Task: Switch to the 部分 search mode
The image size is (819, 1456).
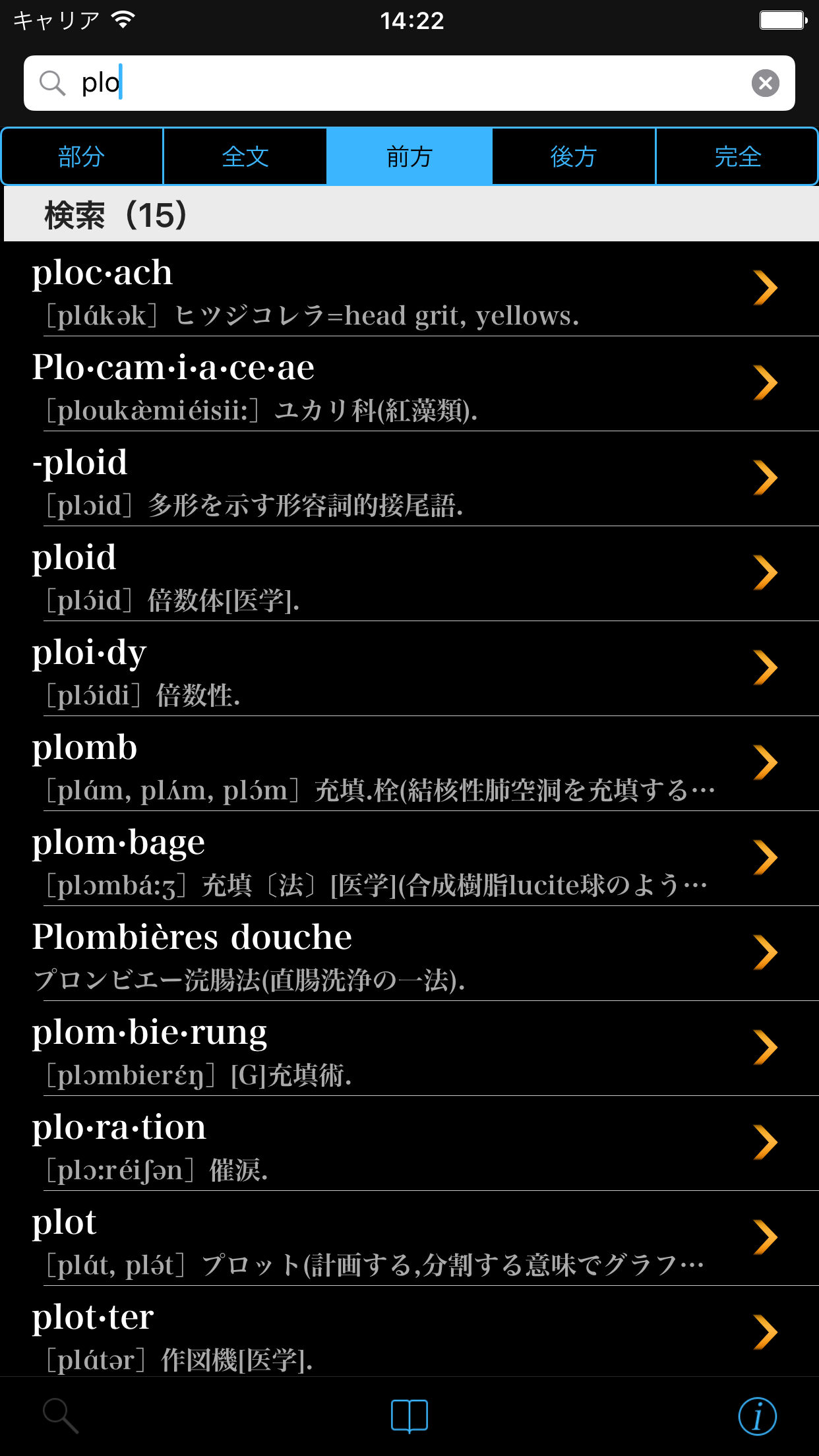Action: coord(82,157)
